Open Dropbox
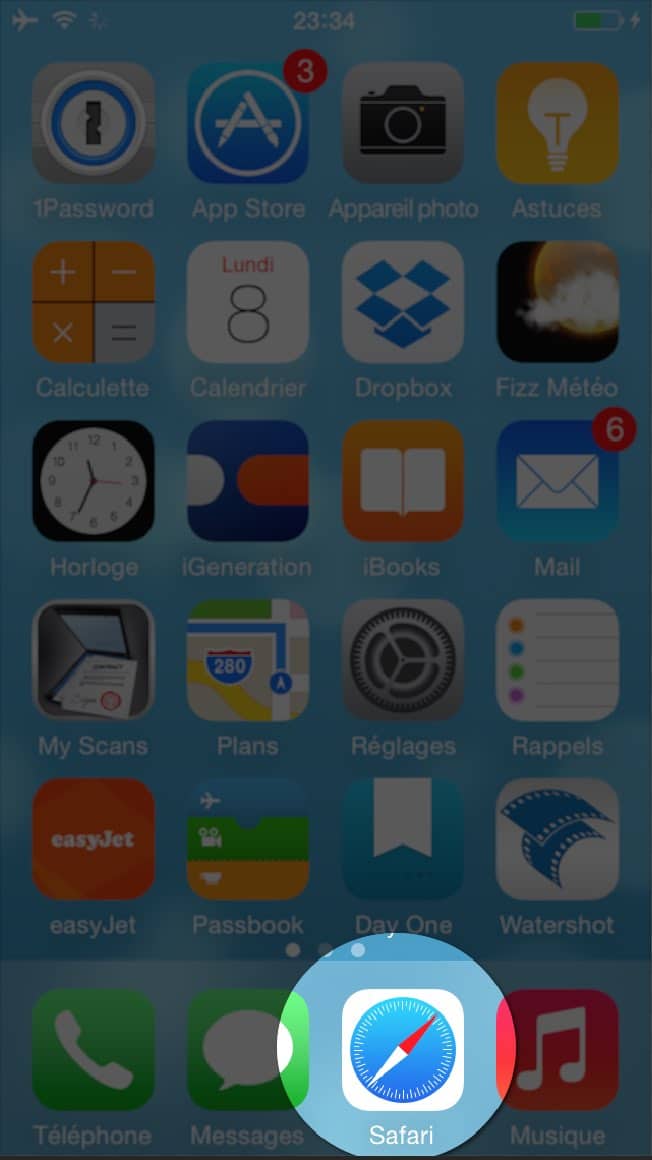The height and width of the screenshot is (1160, 652). pyautogui.click(x=403, y=302)
